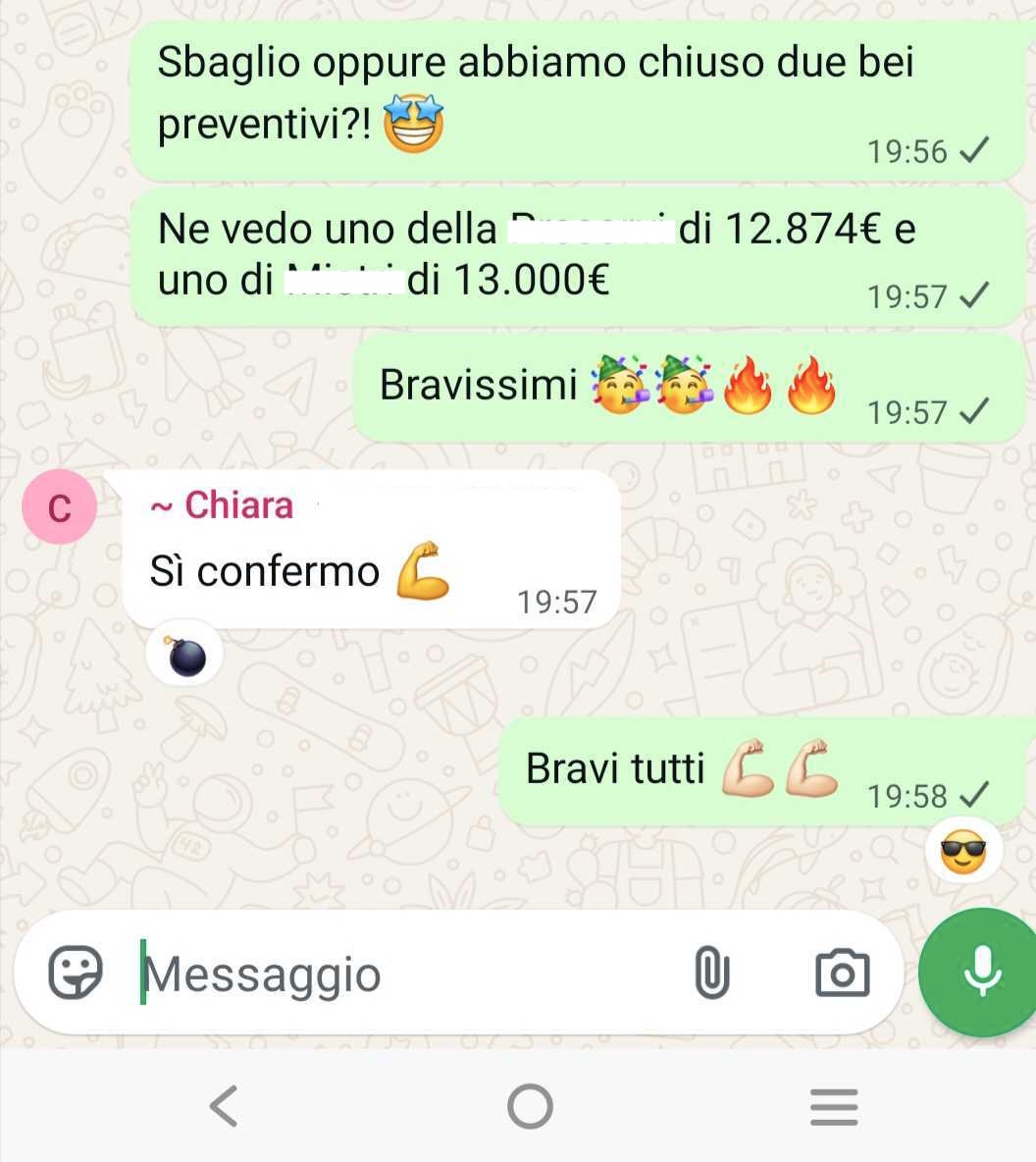Focus the Messaggio text field
Viewport: 1036px width, 1162px height.
[392, 975]
